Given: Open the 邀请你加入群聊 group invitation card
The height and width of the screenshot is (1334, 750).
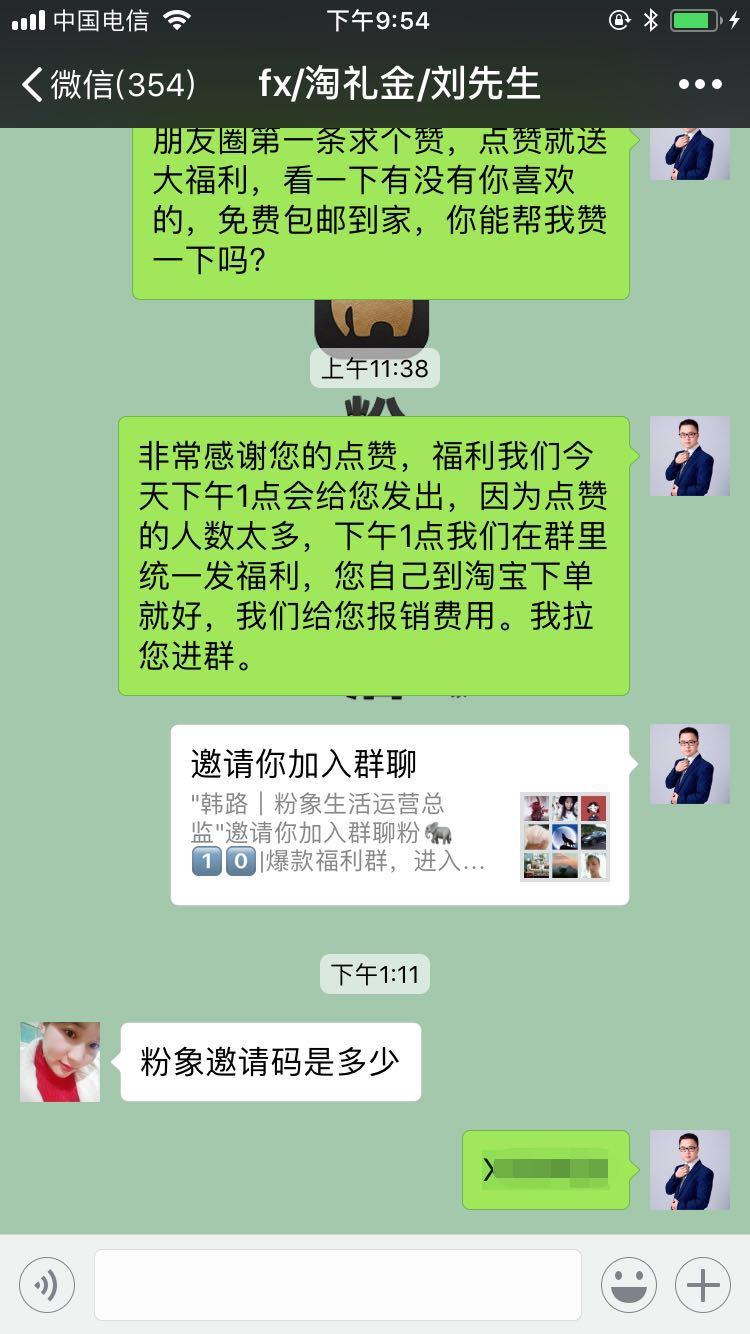Looking at the screenshot, I should 399,815.
